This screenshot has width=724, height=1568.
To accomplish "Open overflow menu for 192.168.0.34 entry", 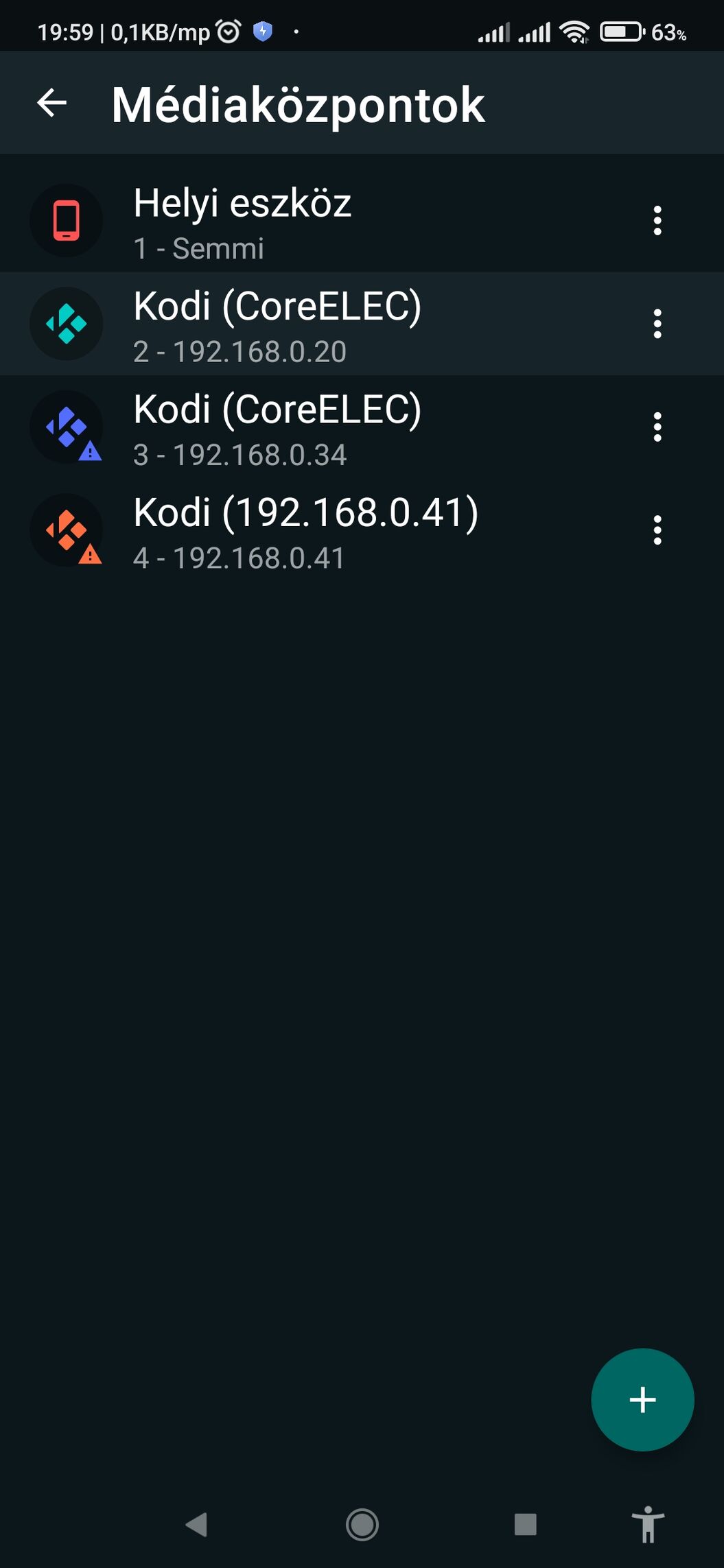I will pos(657,427).
